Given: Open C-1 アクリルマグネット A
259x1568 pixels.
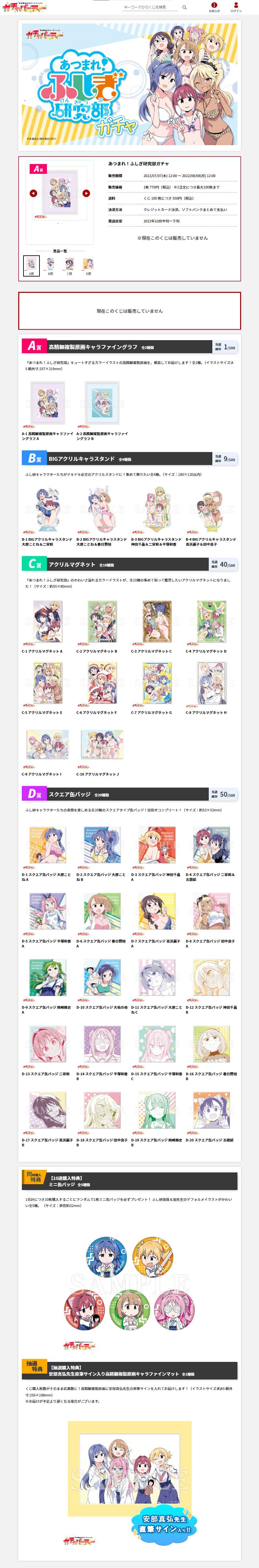Looking at the screenshot, I should pos(48,621).
